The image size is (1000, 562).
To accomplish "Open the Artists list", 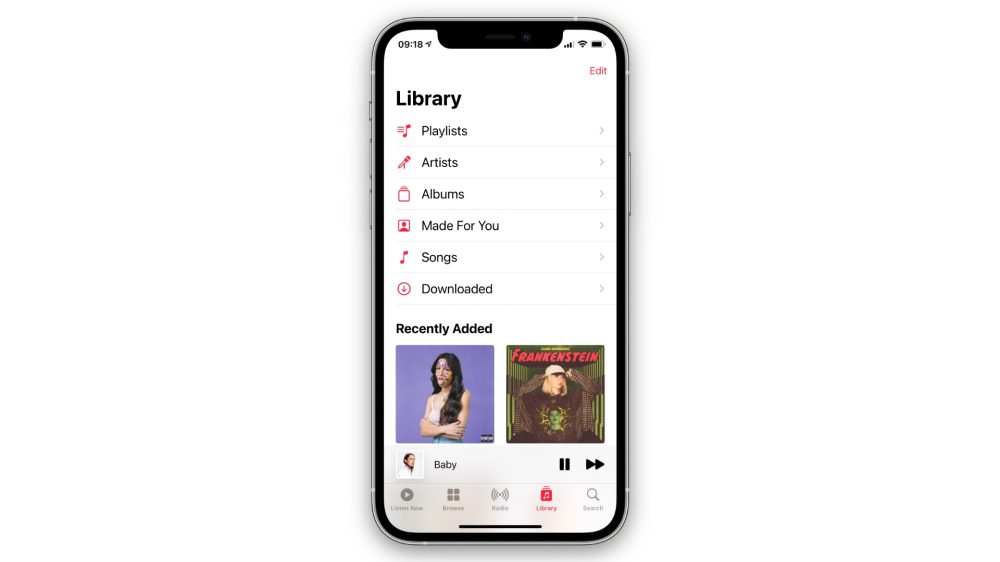I will (500, 162).
